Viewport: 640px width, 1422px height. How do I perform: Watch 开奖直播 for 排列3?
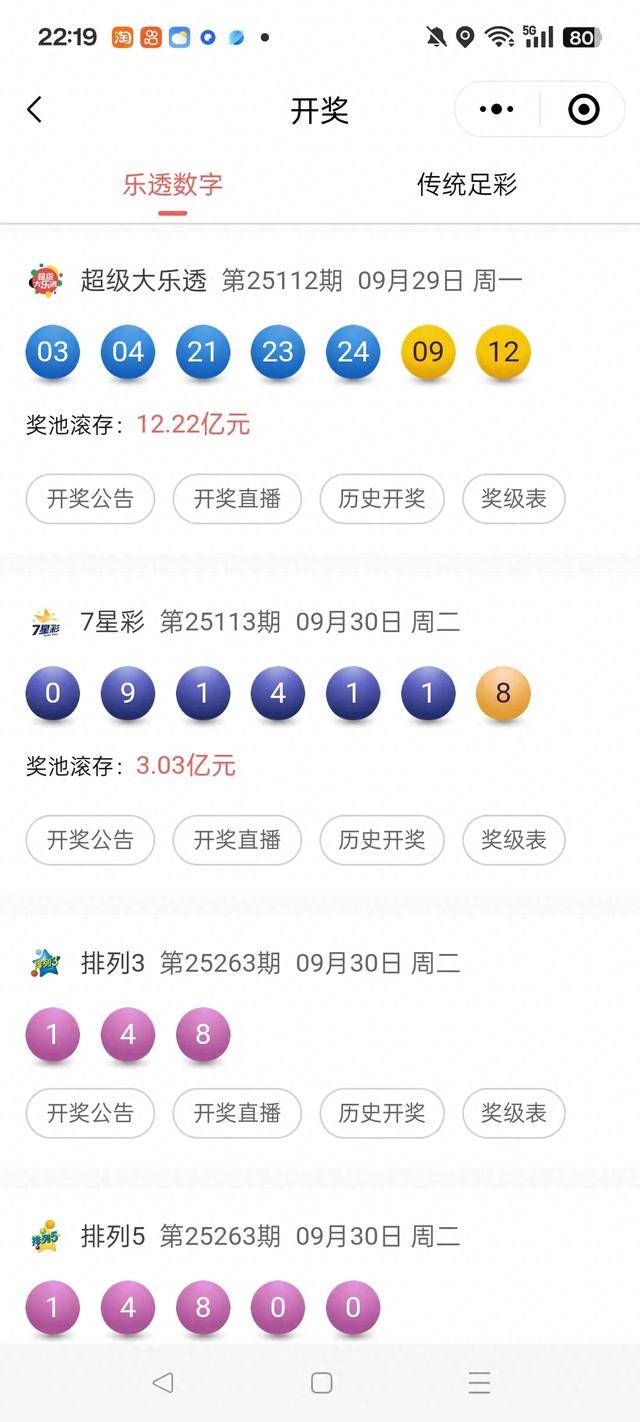coord(237,1113)
